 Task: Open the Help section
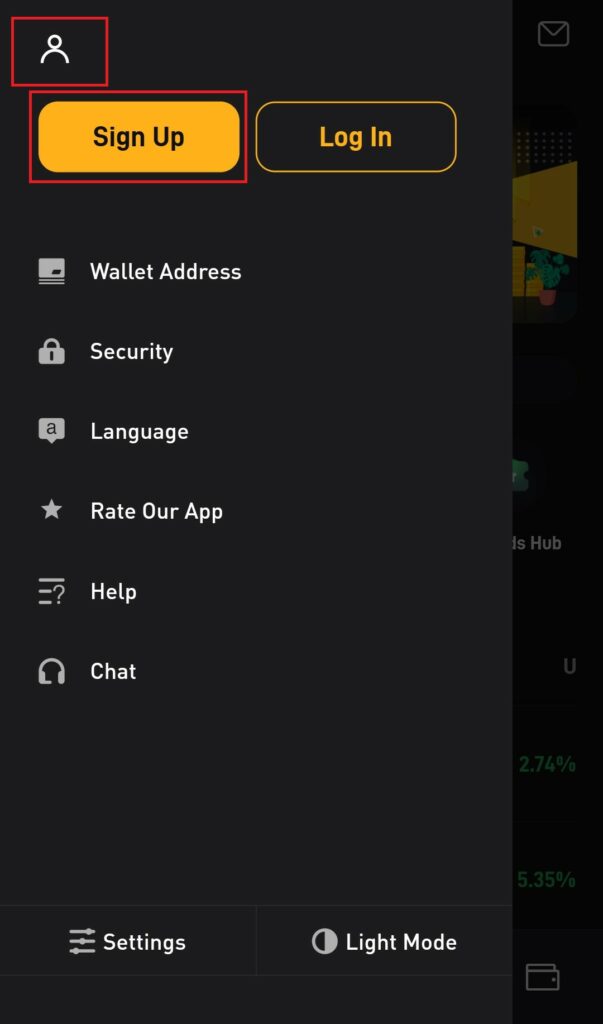click(x=113, y=592)
